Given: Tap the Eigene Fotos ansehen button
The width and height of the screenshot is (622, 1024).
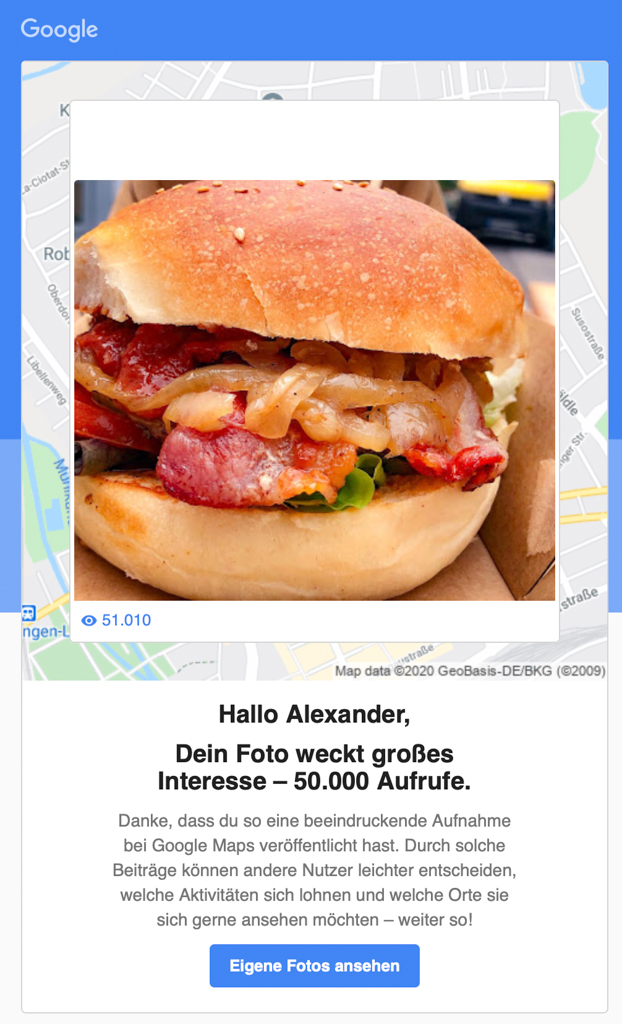Looking at the screenshot, I should click(x=314, y=966).
